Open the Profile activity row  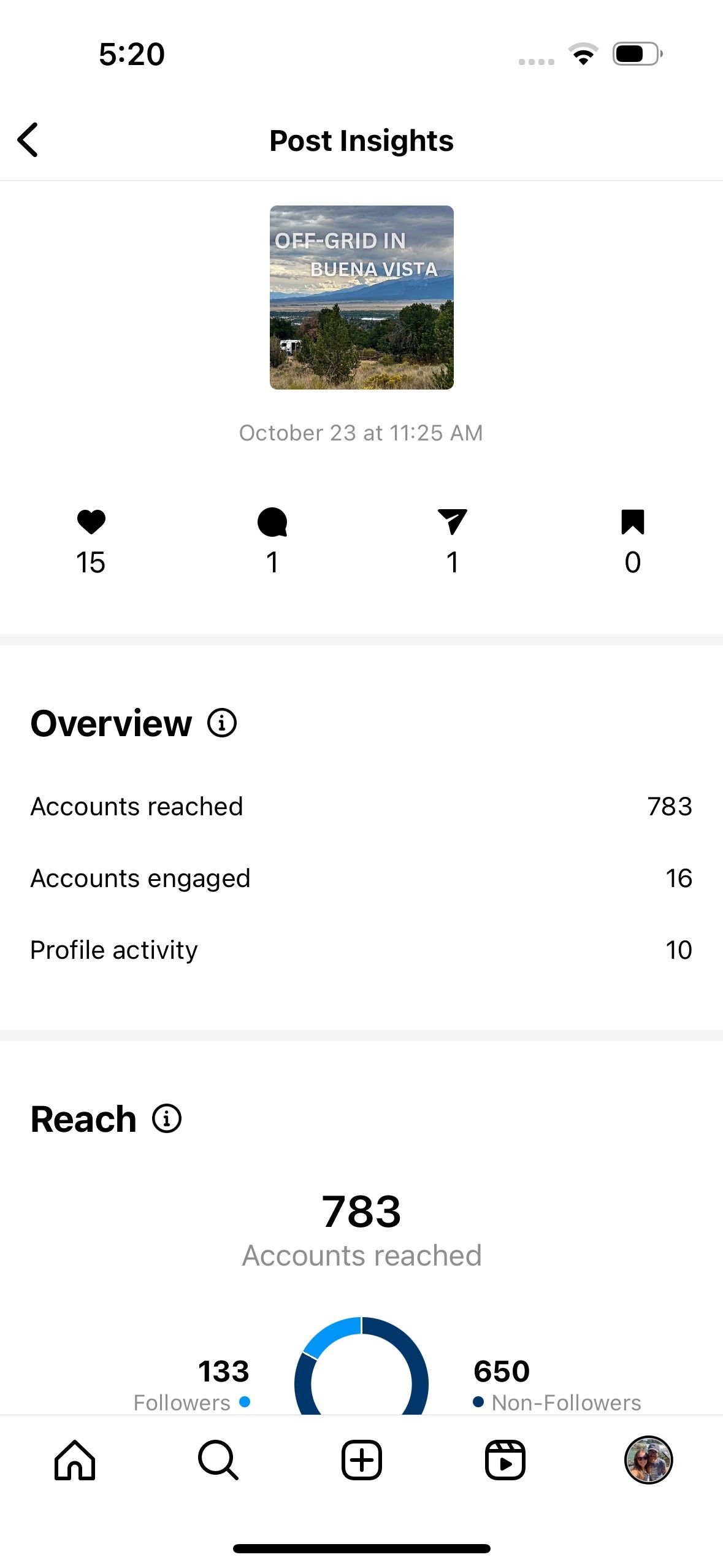(361, 949)
